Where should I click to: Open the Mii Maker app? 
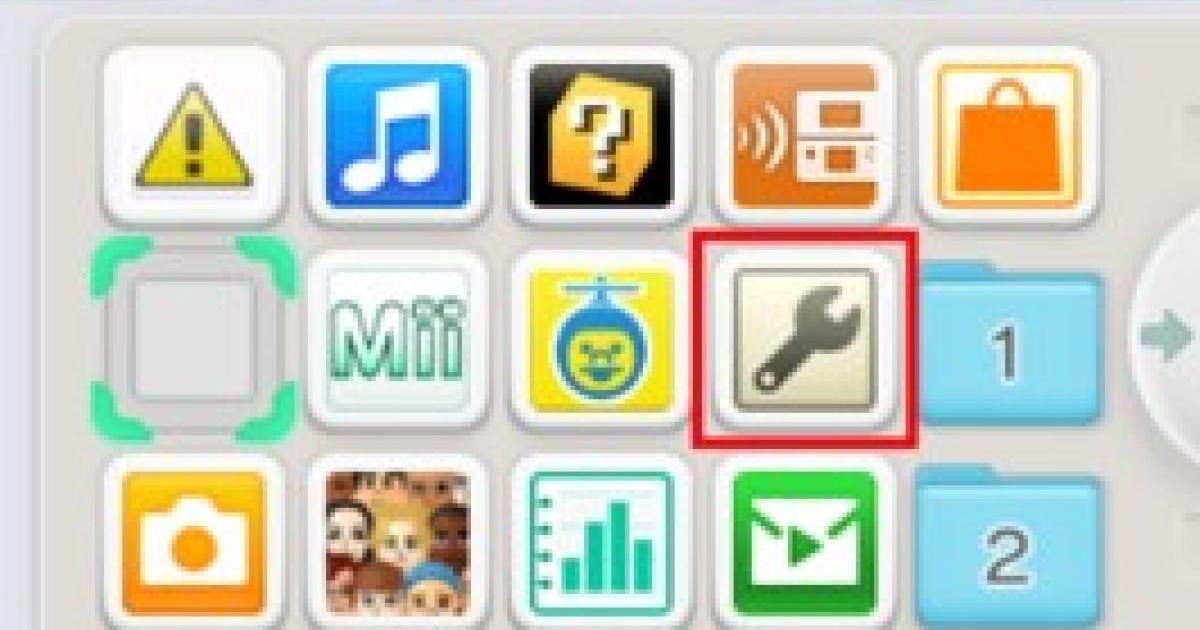pyautogui.click(x=397, y=340)
